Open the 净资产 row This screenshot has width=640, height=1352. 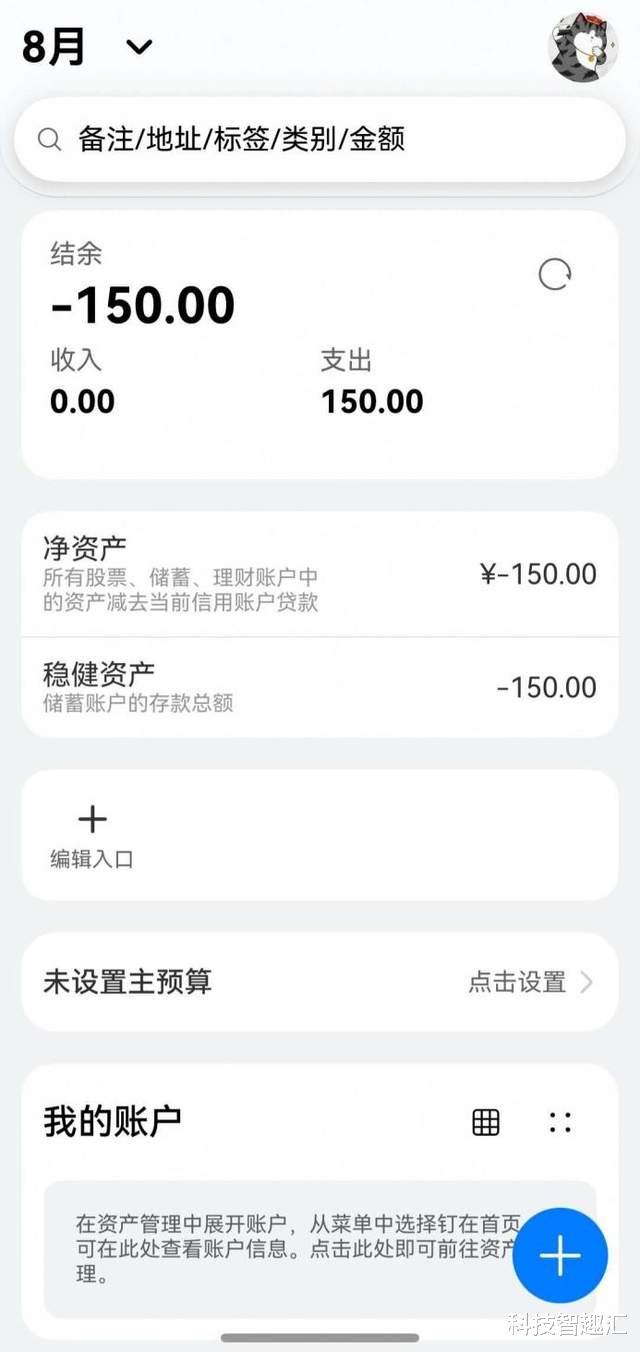point(320,574)
